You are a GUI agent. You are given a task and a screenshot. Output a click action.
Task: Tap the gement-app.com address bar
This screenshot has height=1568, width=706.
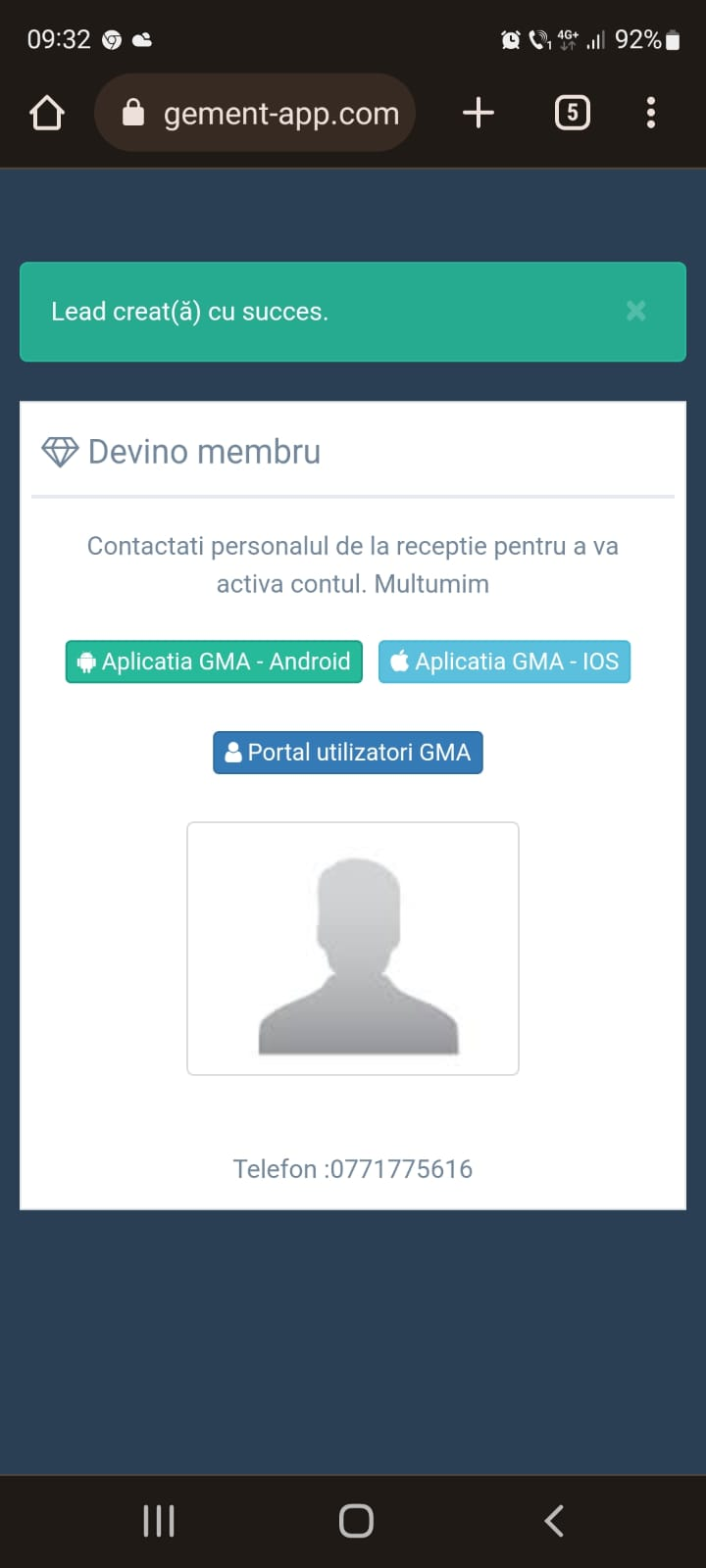(255, 113)
